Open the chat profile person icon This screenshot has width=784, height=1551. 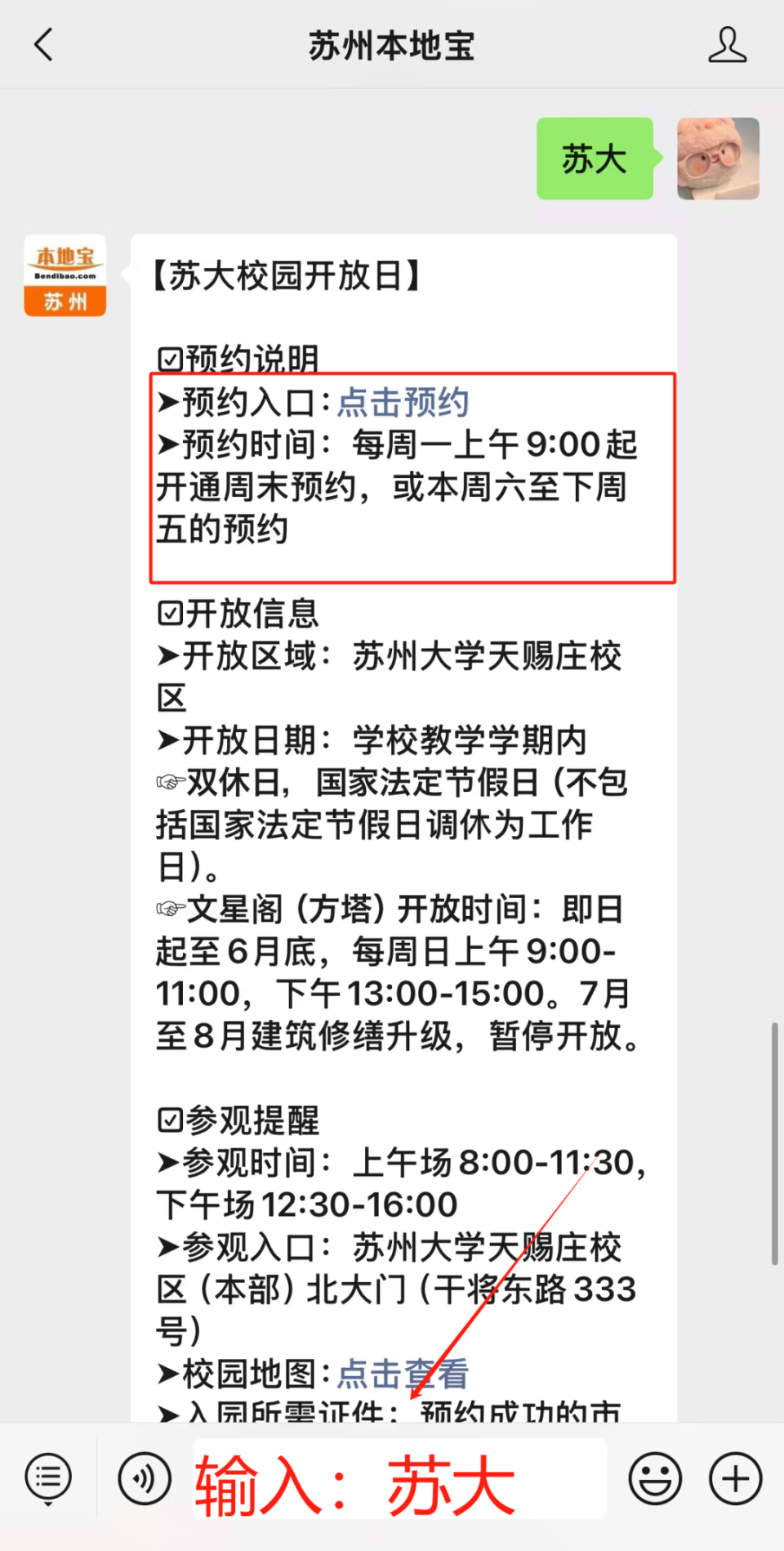727,45
